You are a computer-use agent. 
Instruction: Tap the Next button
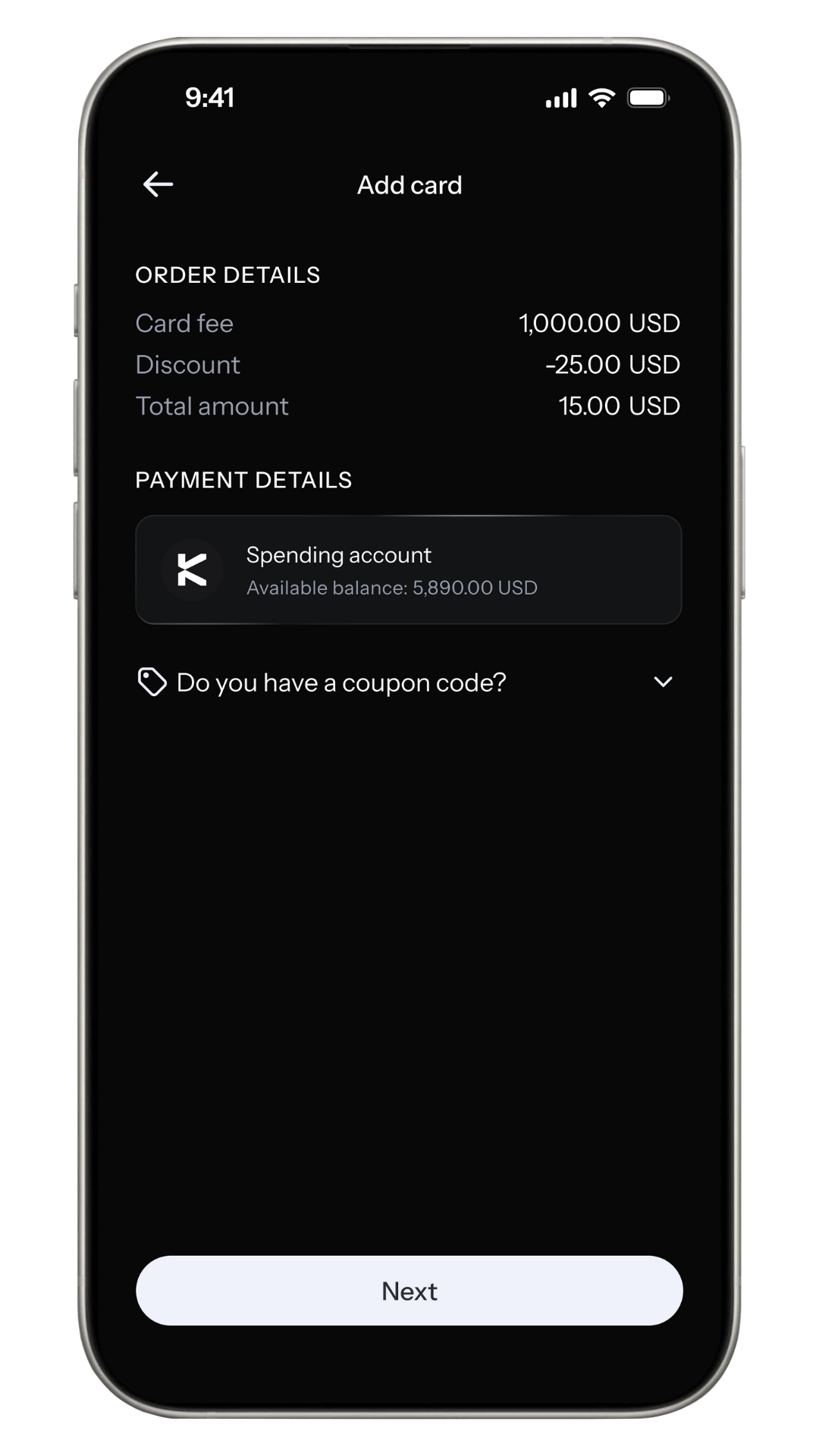(409, 1291)
